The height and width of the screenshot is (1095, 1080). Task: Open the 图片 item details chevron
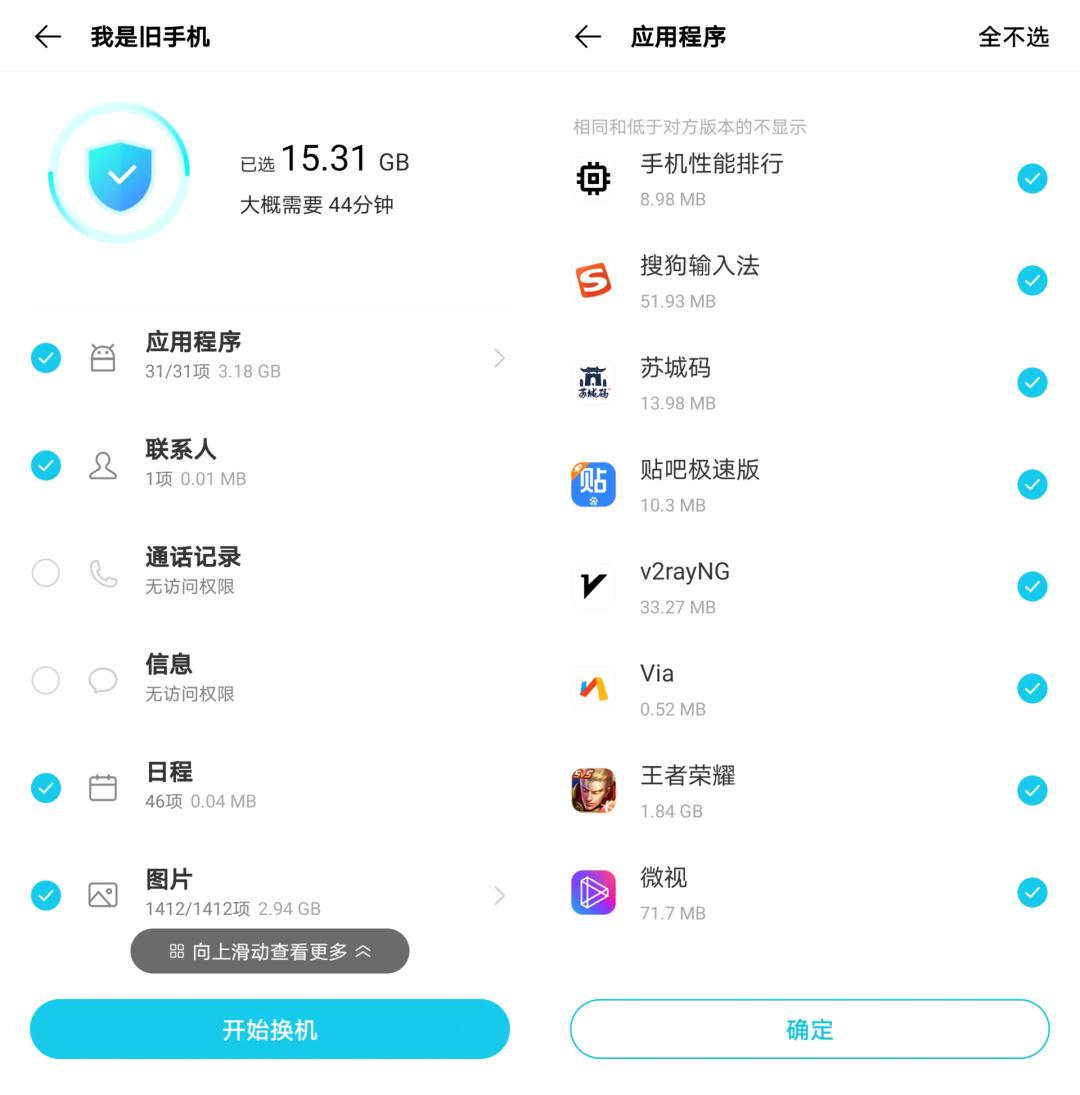498,895
